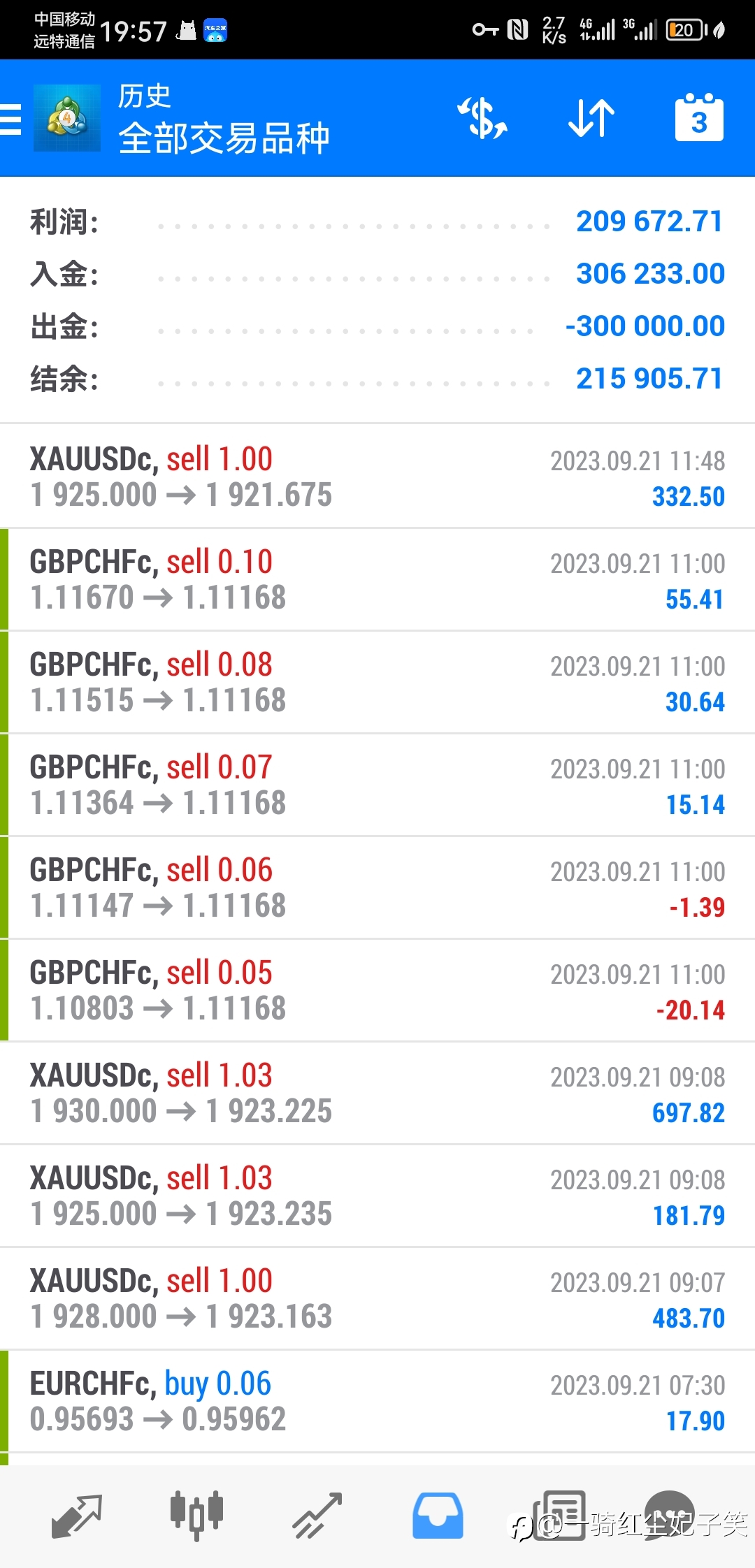Image resolution: width=755 pixels, height=1568 pixels.
Task: Open the calendar date range picker
Action: (x=699, y=117)
